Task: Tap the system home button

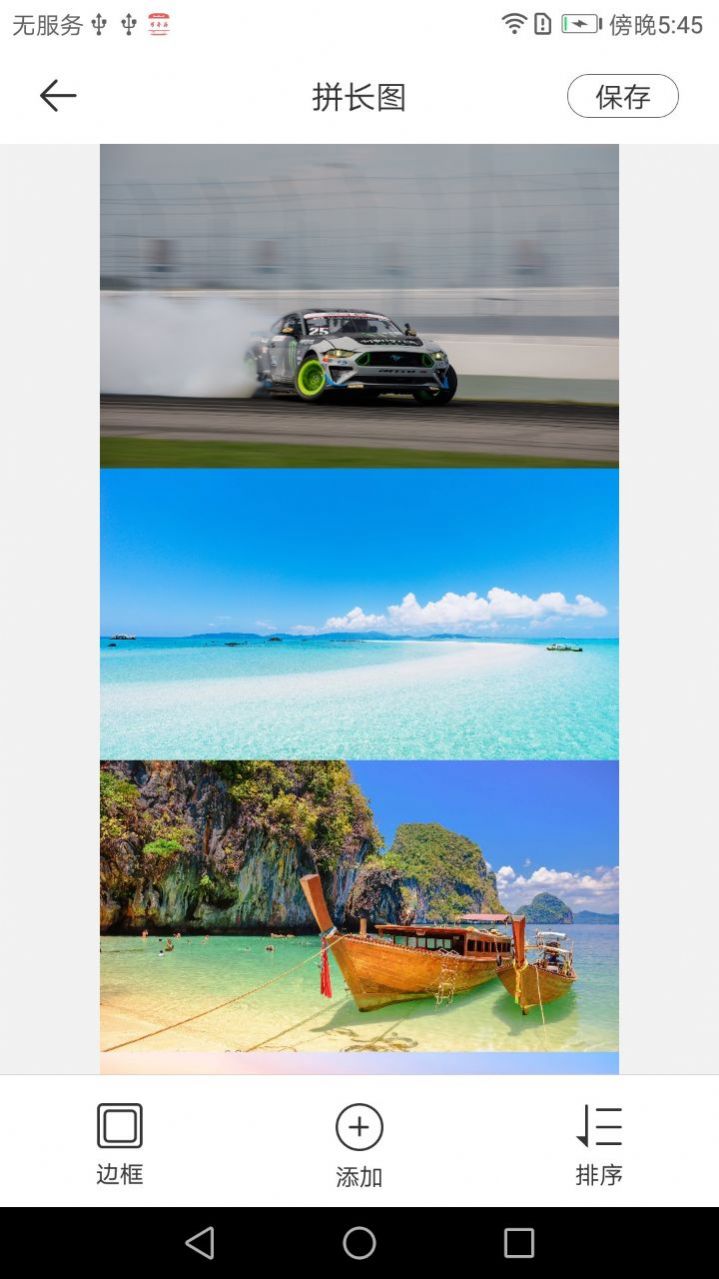Action: pos(359,1243)
